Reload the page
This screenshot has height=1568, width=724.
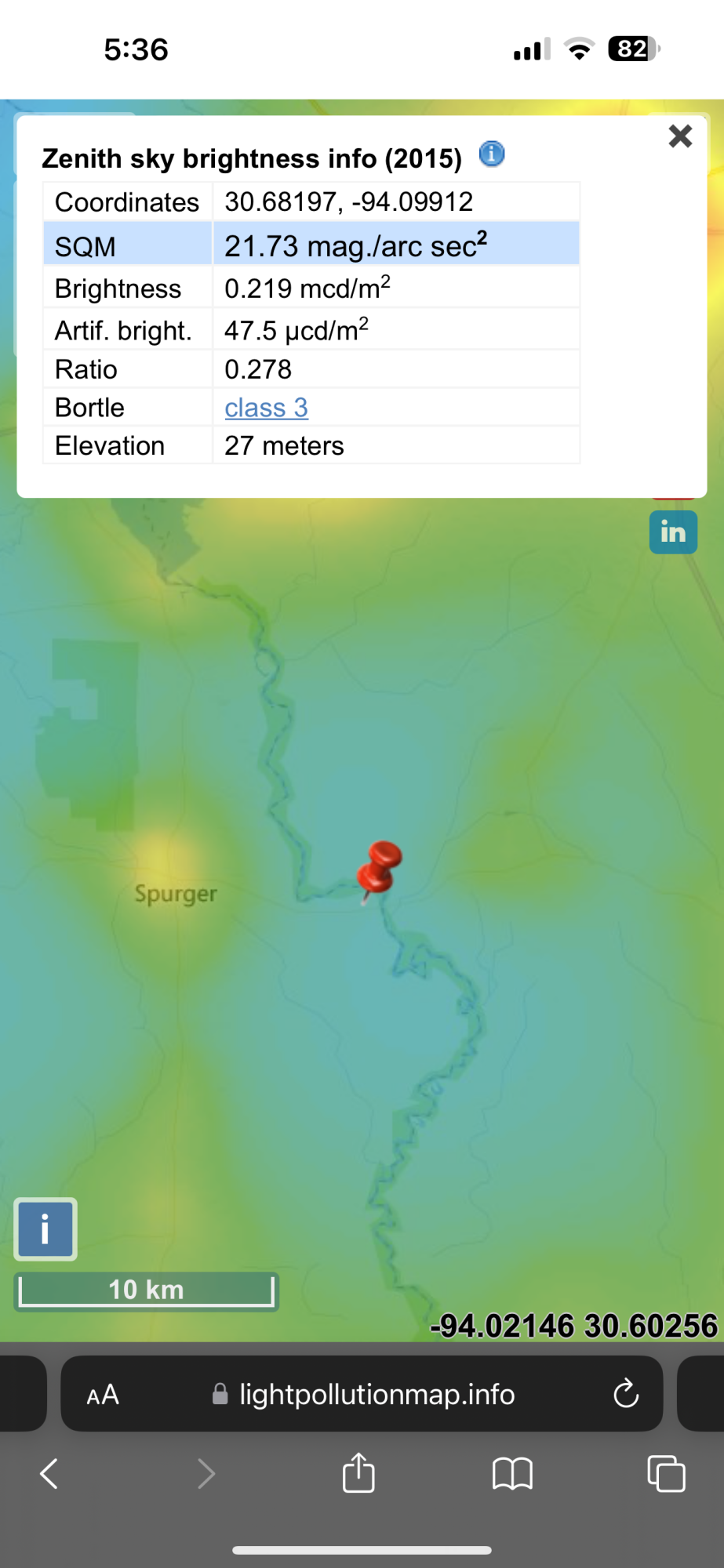(x=625, y=1394)
